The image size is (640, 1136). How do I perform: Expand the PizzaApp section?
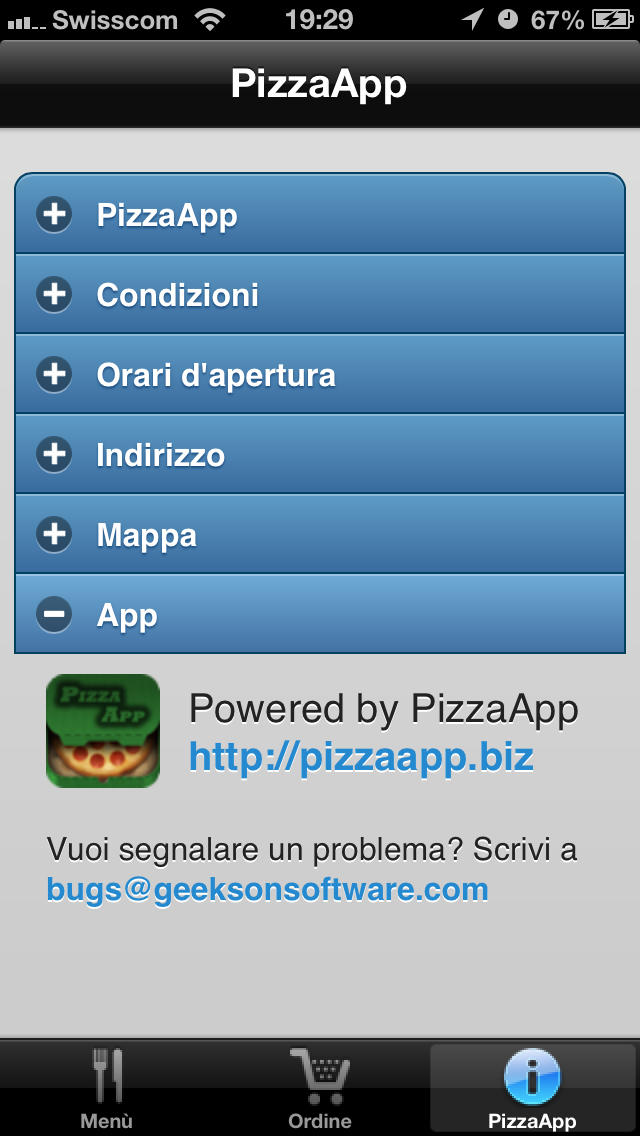point(320,214)
